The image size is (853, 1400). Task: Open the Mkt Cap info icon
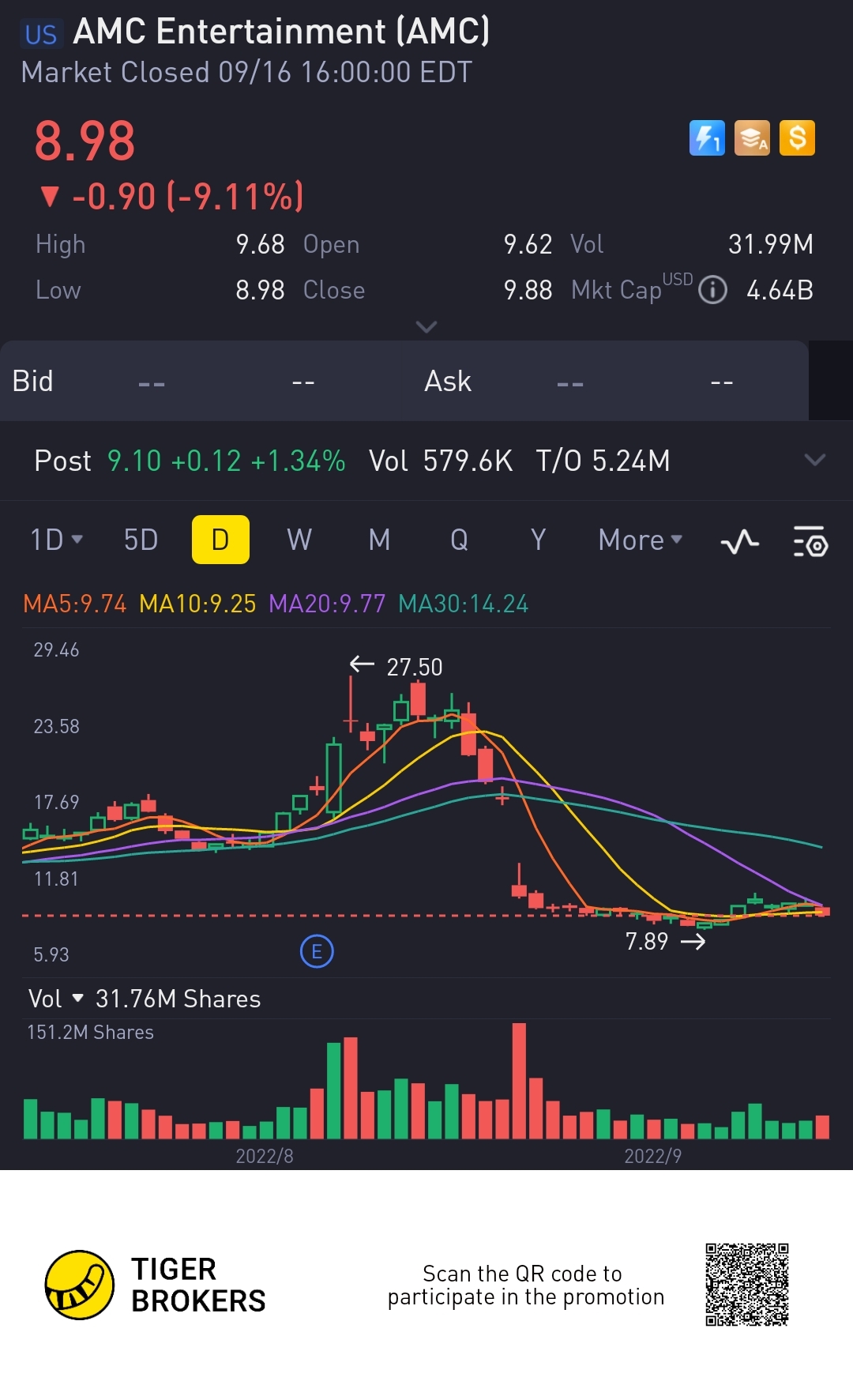point(712,290)
